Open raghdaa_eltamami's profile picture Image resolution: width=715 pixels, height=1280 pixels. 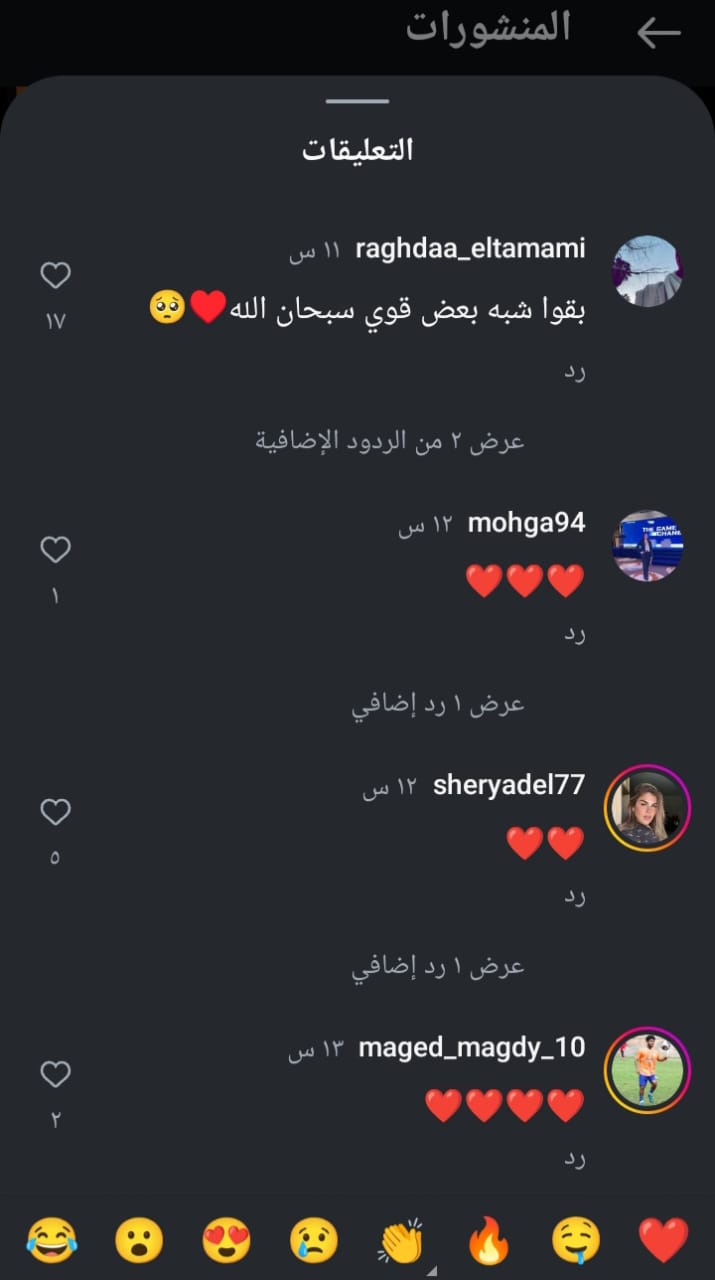[x=647, y=271]
